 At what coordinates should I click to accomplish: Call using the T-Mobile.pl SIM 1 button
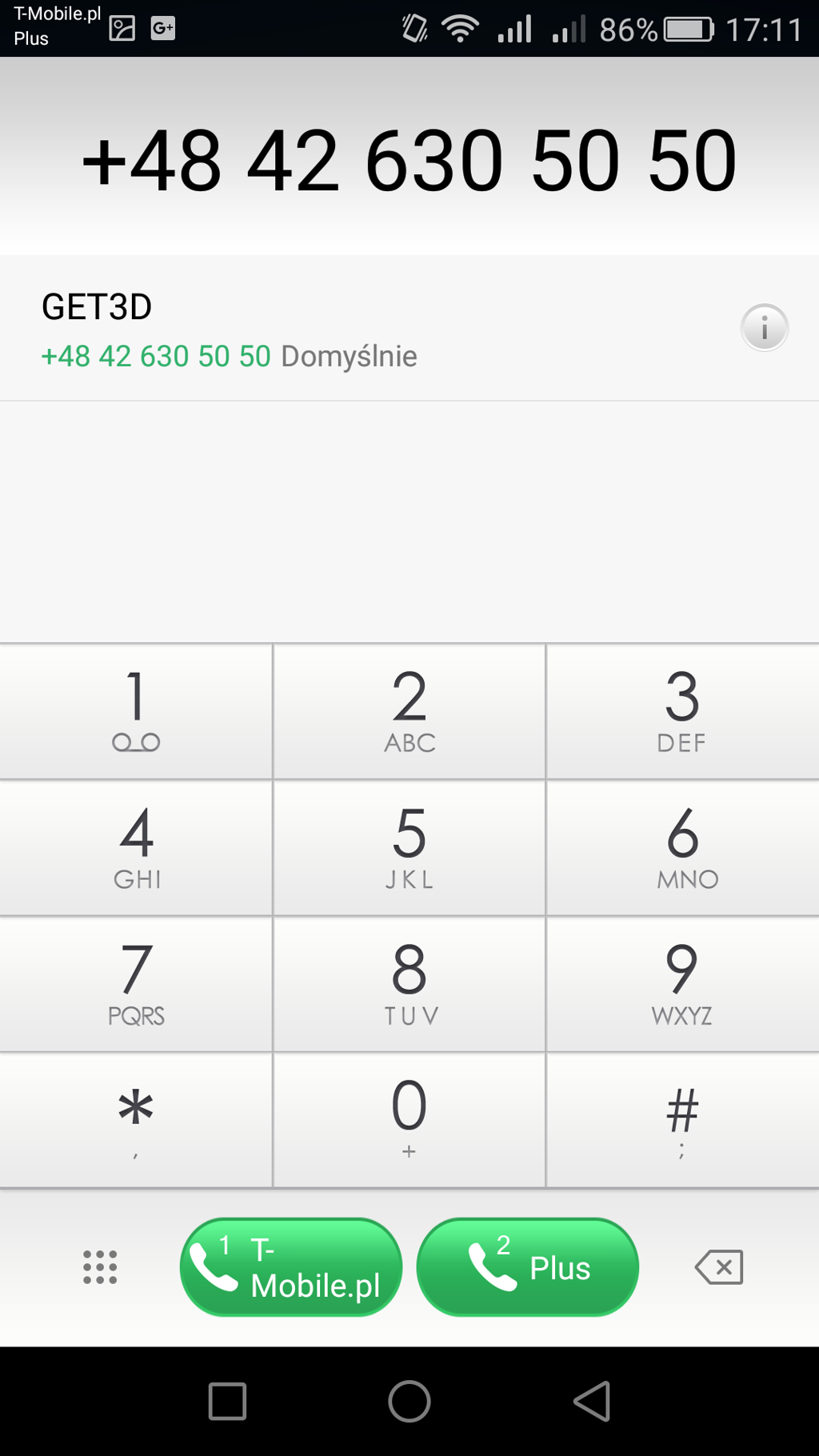290,1267
